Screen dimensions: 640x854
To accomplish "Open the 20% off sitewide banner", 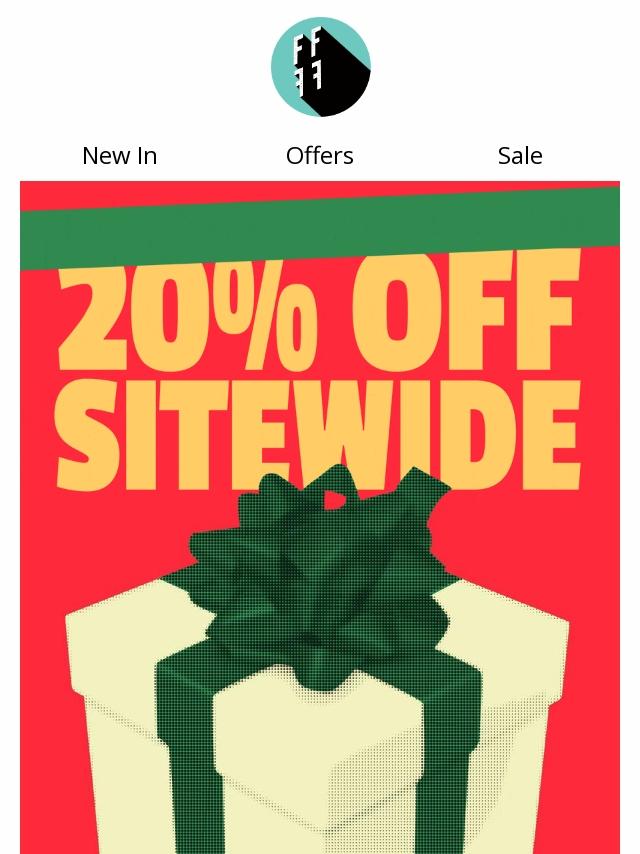I will pyautogui.click(x=320, y=500).
